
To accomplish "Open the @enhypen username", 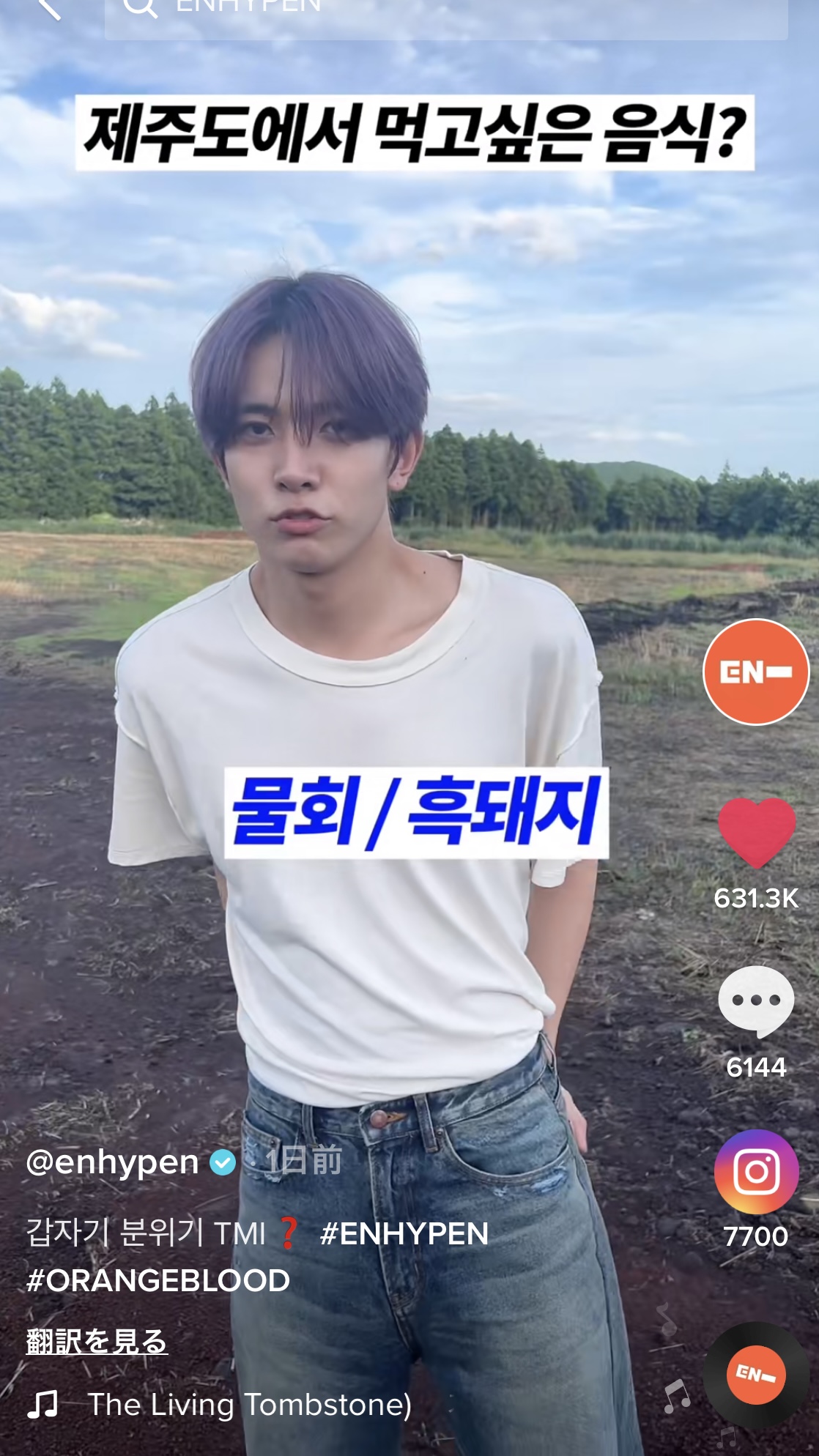I will point(113,1162).
